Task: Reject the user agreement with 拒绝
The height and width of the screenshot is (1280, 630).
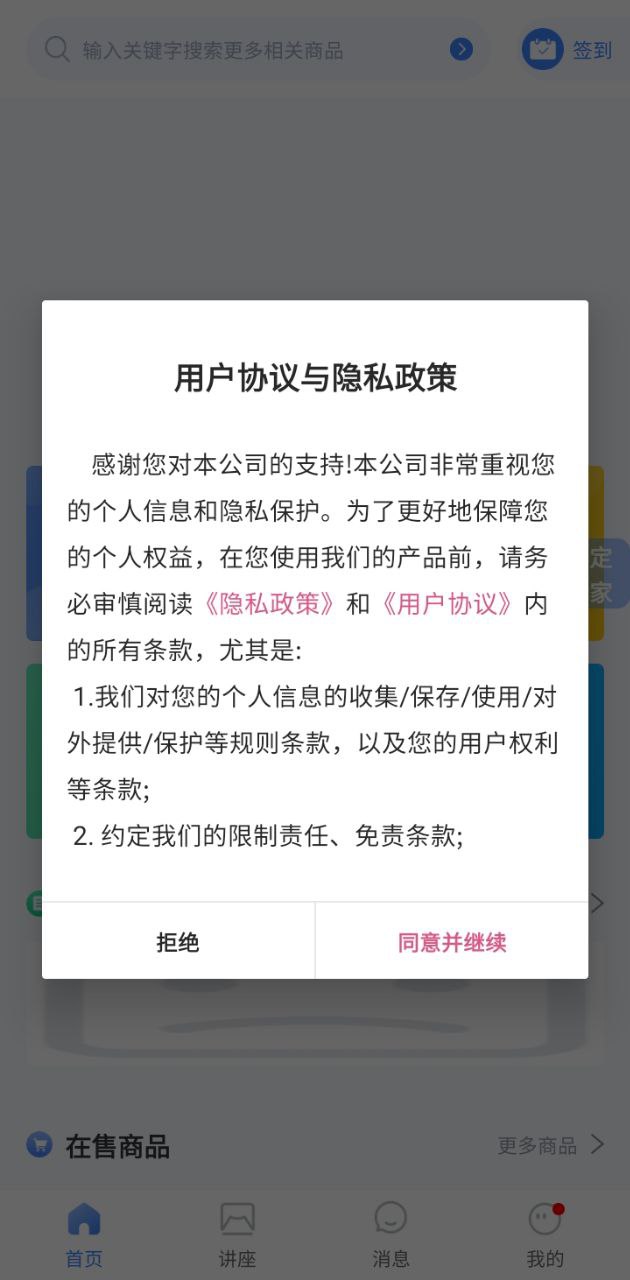Action: (178, 942)
